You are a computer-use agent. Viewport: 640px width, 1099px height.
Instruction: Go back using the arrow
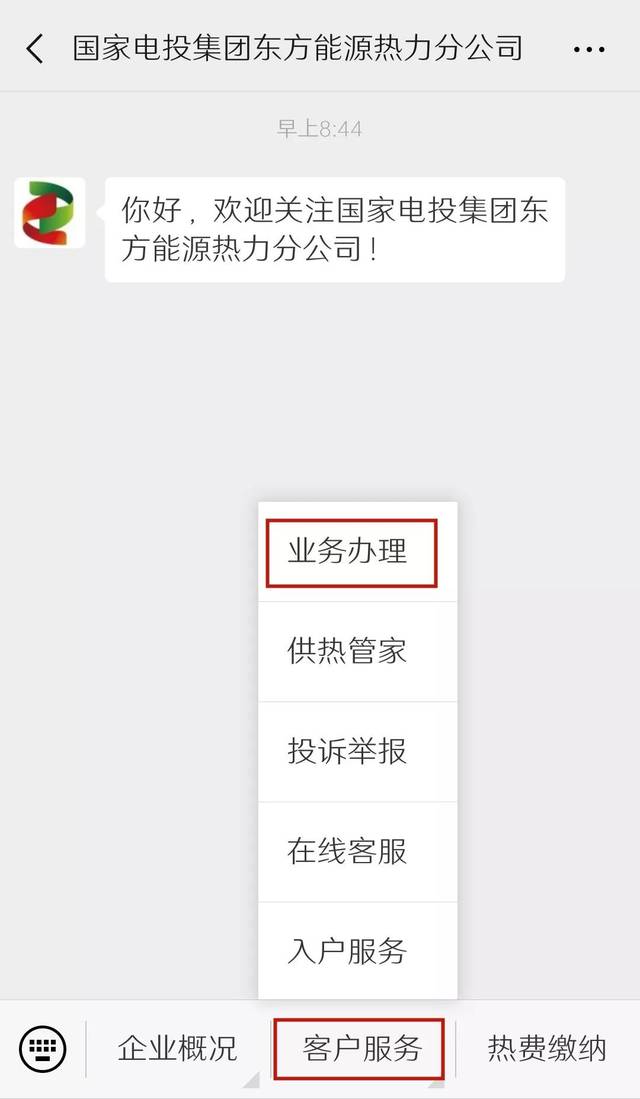35,48
